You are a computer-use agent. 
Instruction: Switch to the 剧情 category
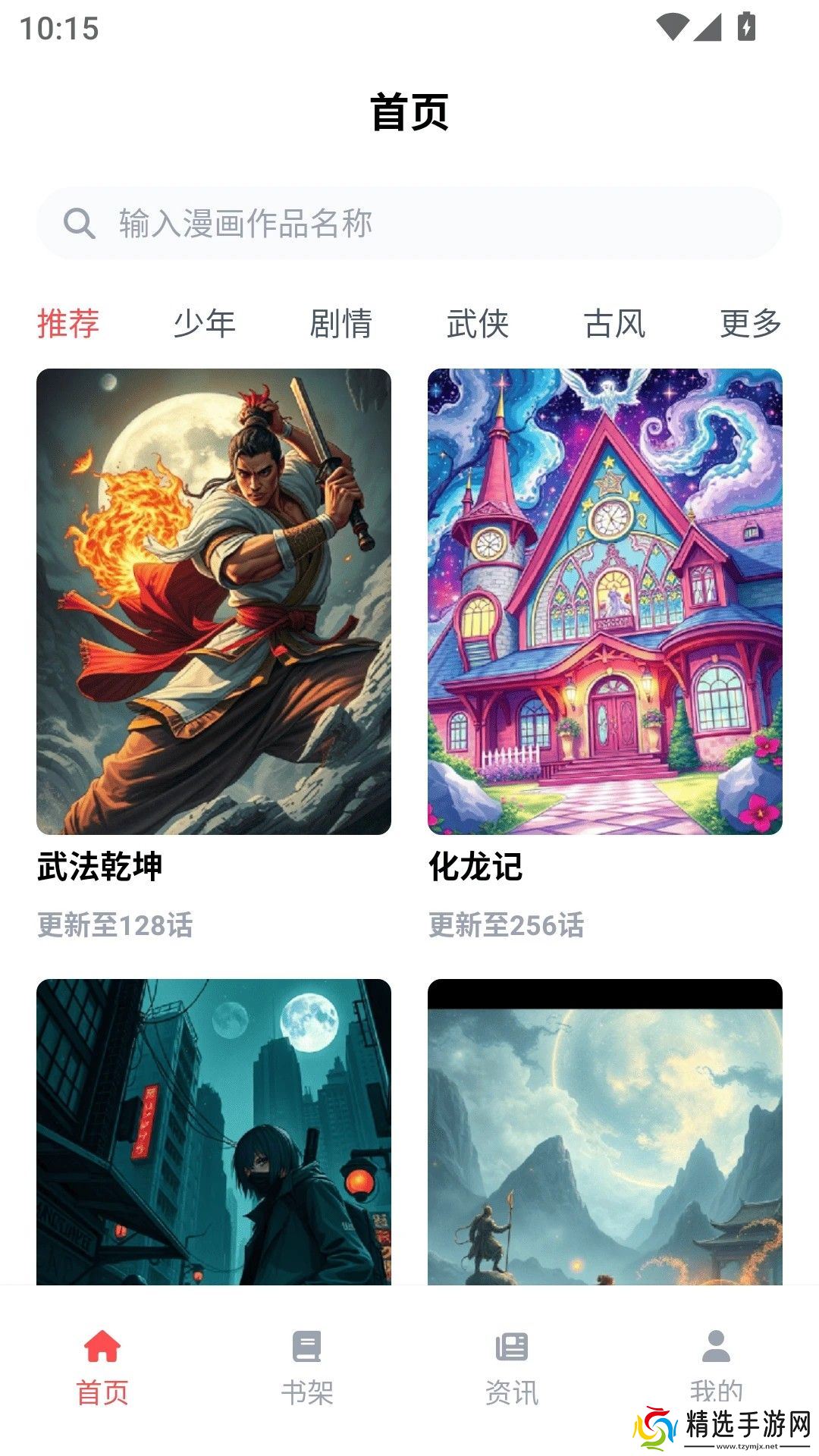341,324
